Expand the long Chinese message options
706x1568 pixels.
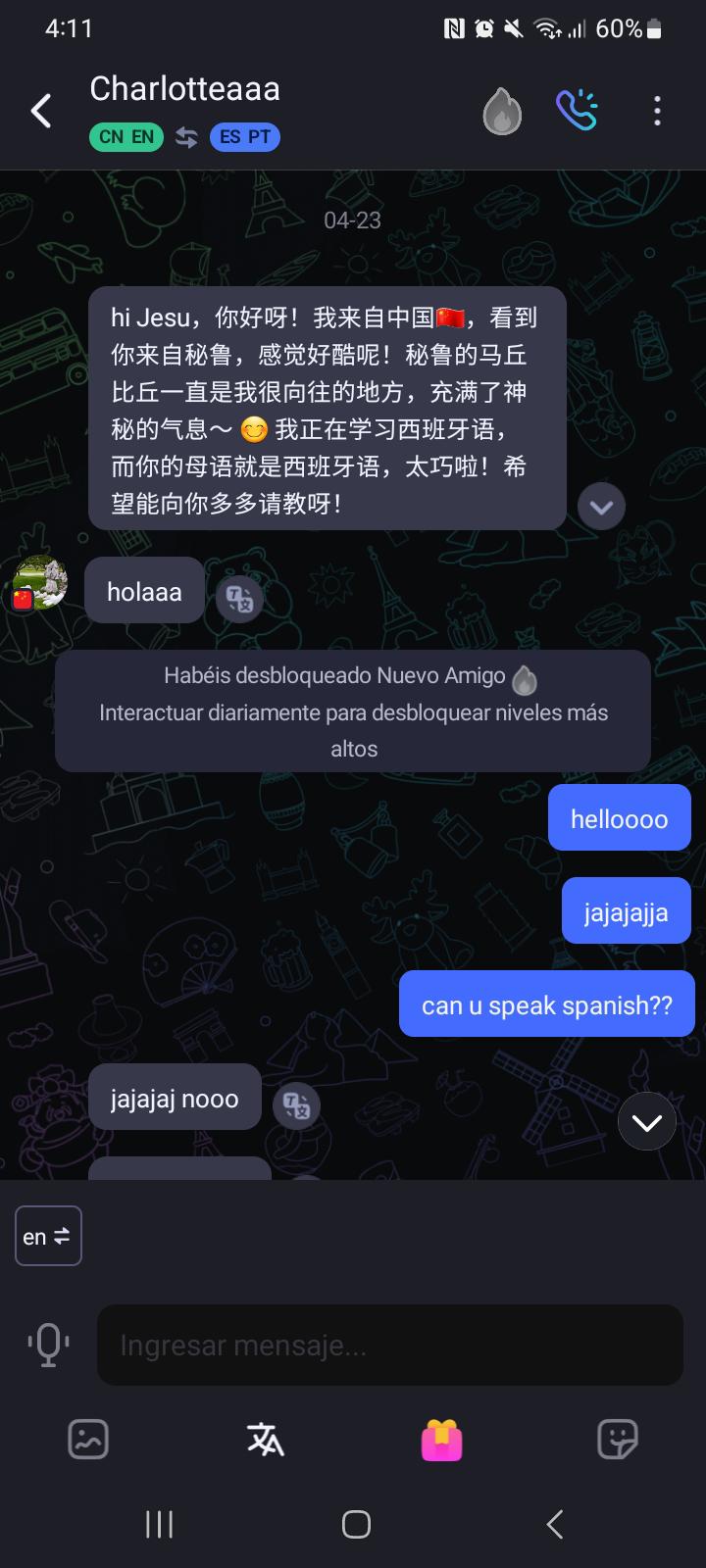(601, 507)
